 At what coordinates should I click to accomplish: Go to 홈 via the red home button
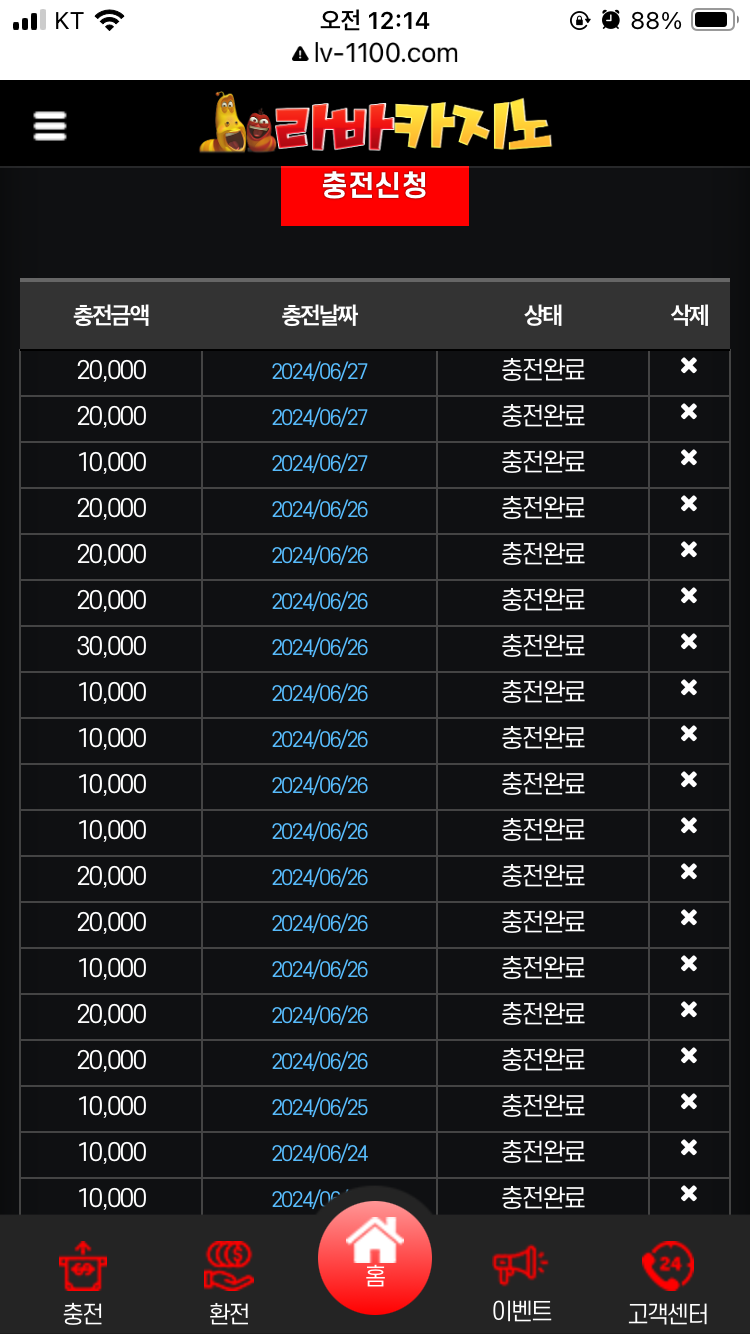pos(375,1258)
